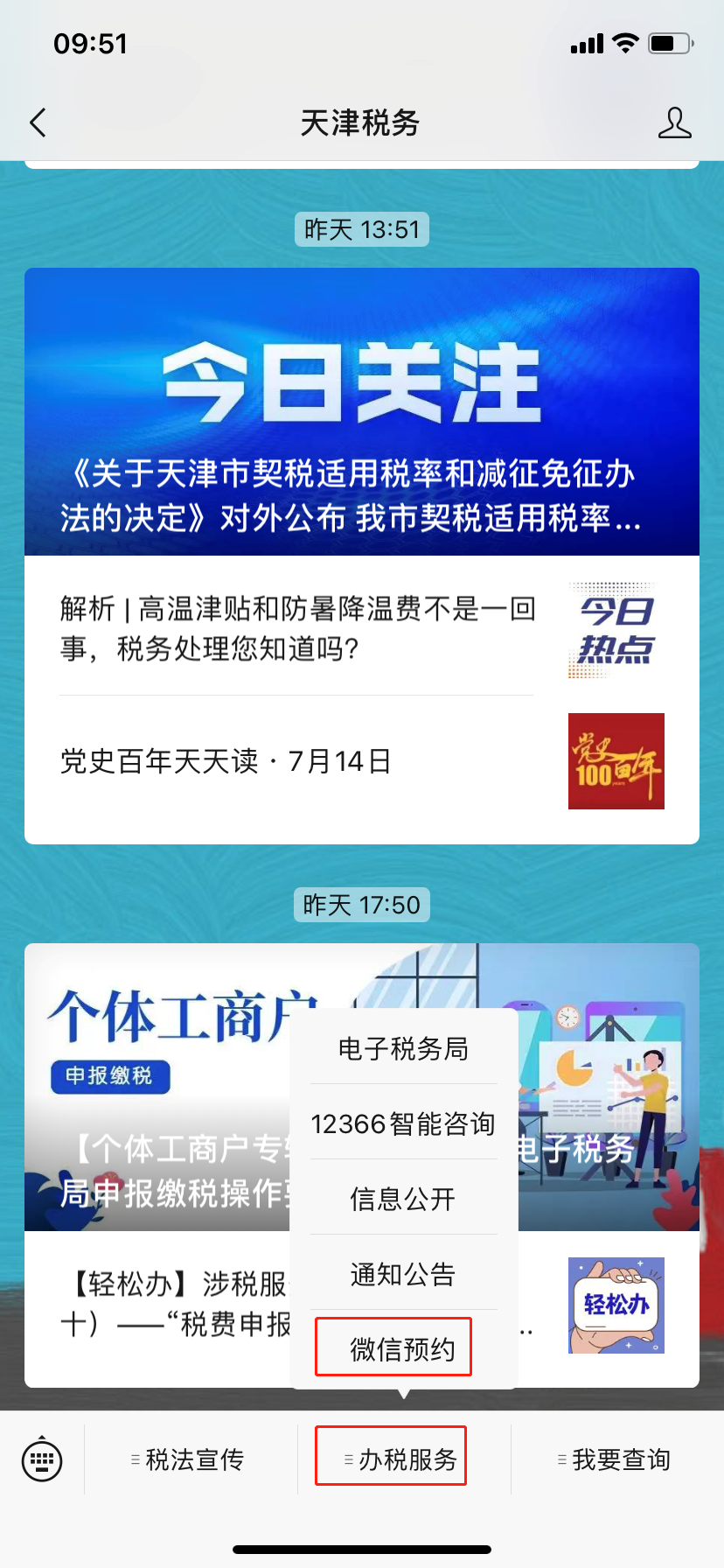Toggle the 办税服务 bottom menu
724x1568 pixels.
coord(401,1459)
